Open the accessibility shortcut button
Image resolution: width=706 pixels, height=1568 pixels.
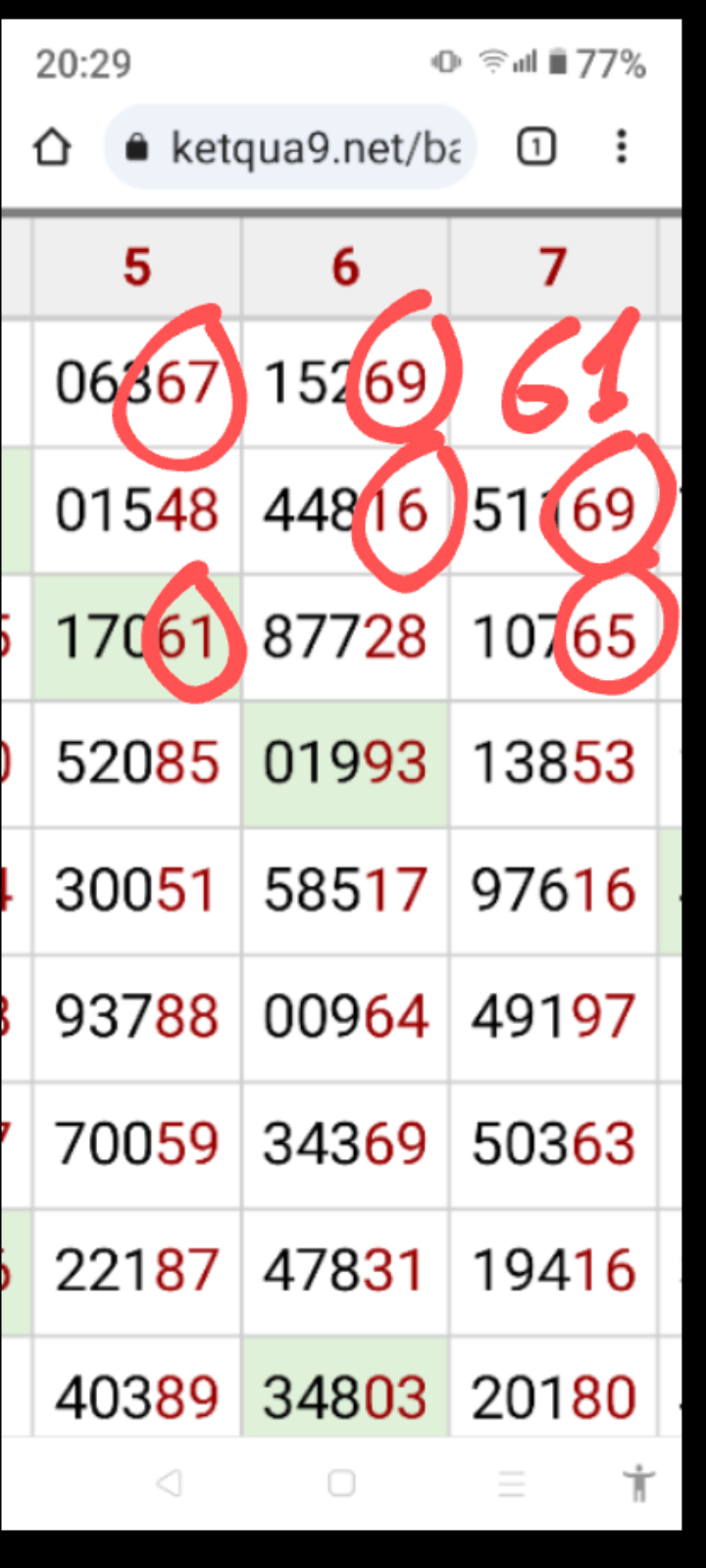pyautogui.click(x=638, y=1483)
